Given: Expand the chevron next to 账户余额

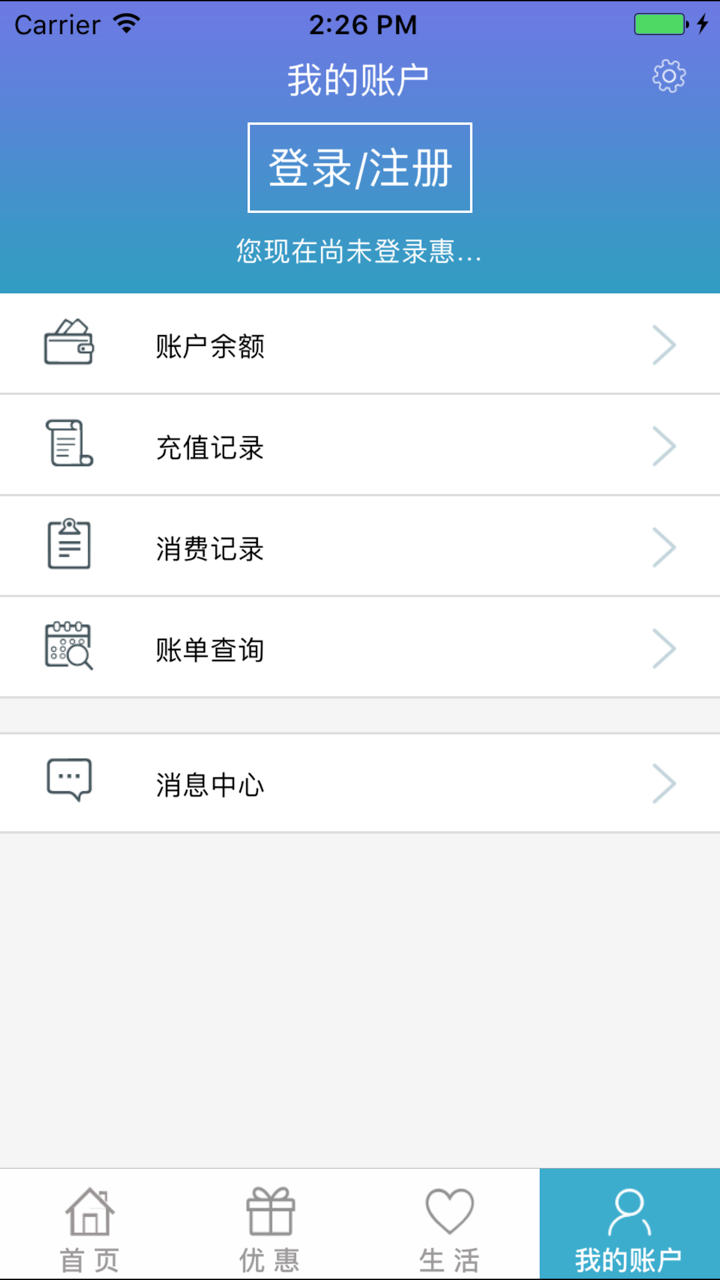Looking at the screenshot, I should [664, 345].
